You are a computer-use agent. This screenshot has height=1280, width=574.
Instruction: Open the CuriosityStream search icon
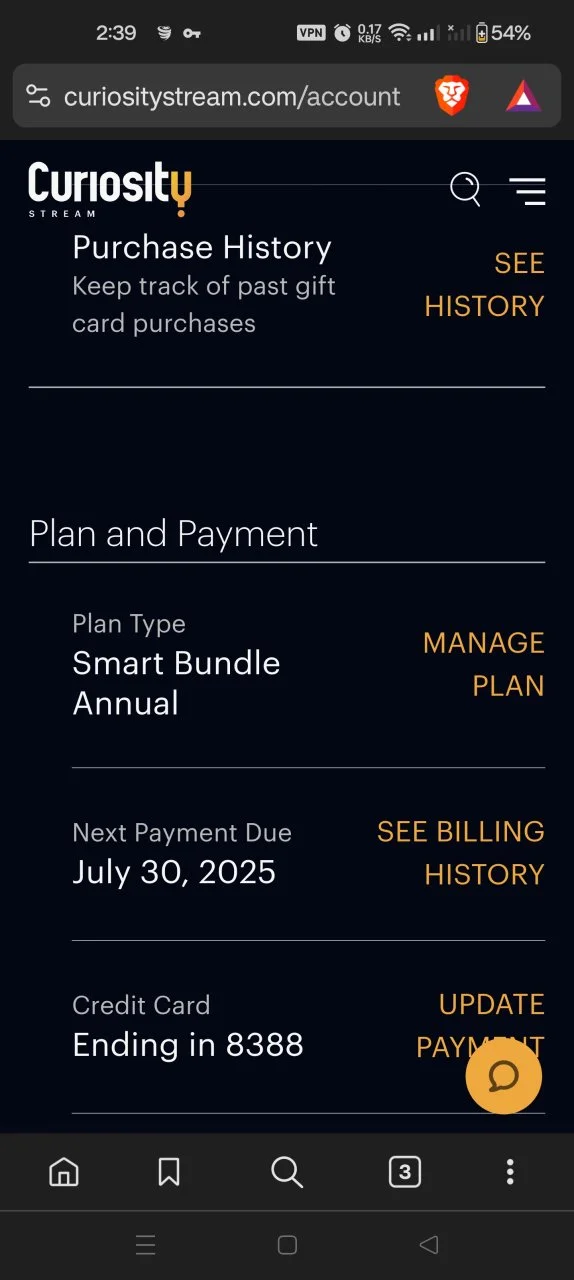click(x=465, y=189)
